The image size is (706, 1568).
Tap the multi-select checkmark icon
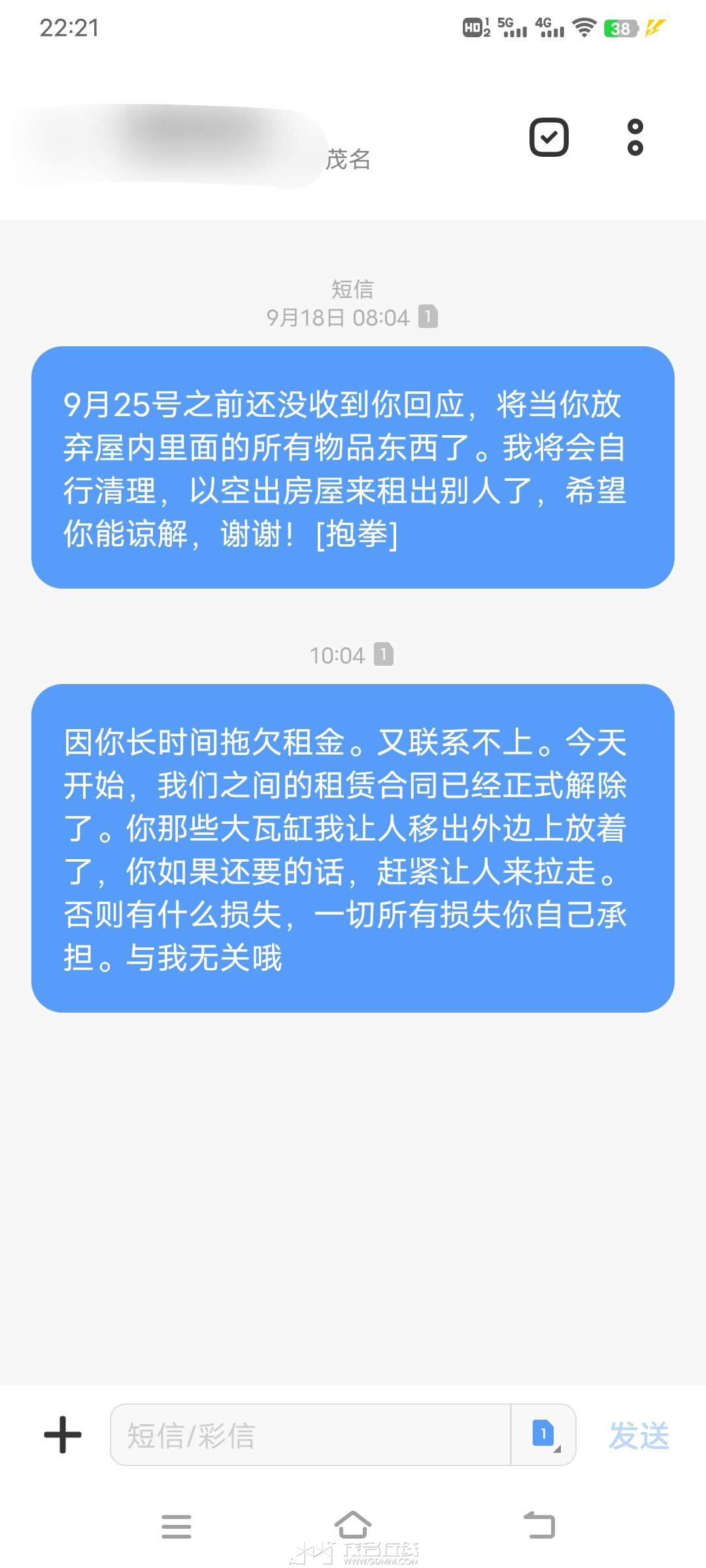548,137
